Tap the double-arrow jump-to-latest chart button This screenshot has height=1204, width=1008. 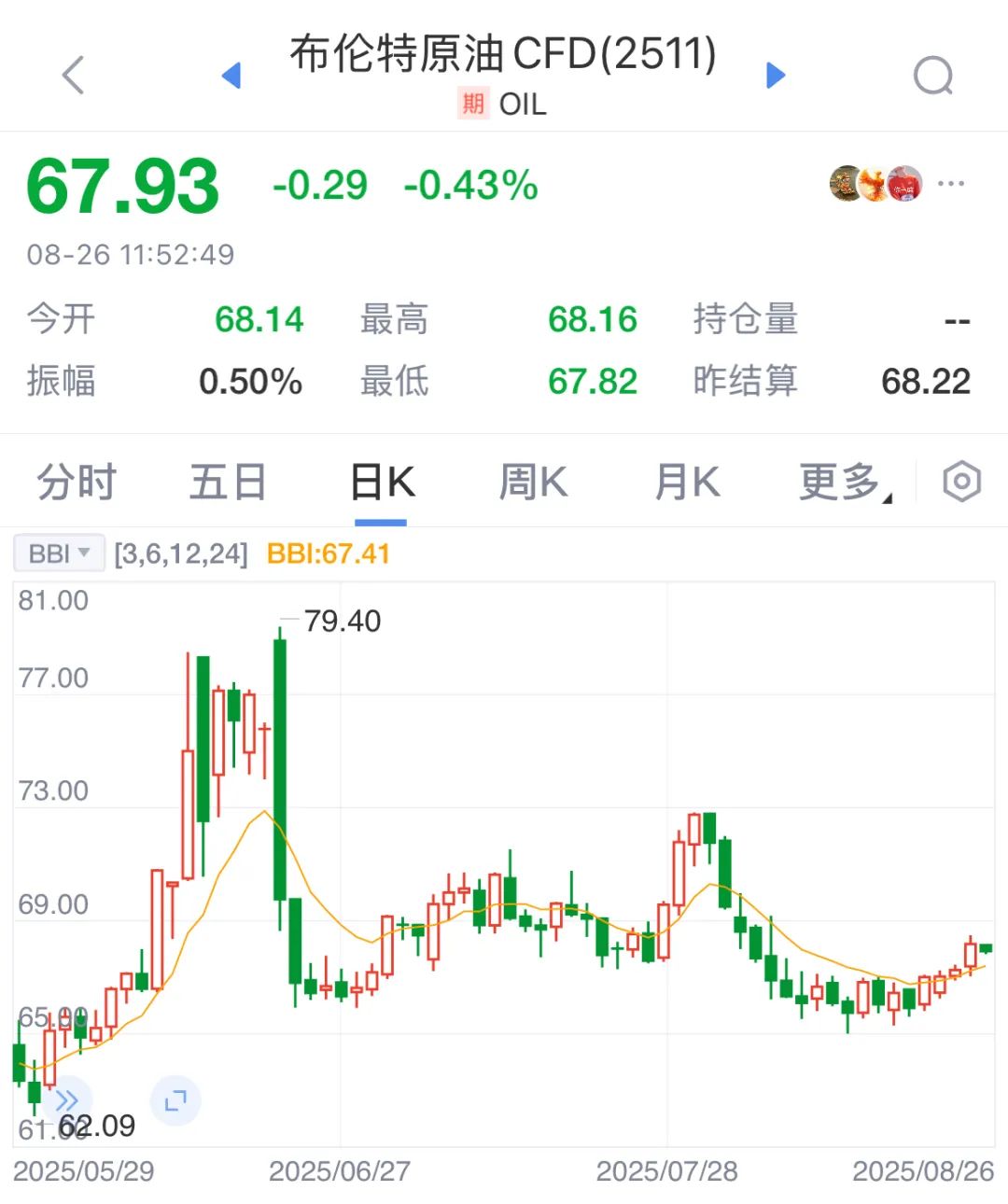[67, 1100]
